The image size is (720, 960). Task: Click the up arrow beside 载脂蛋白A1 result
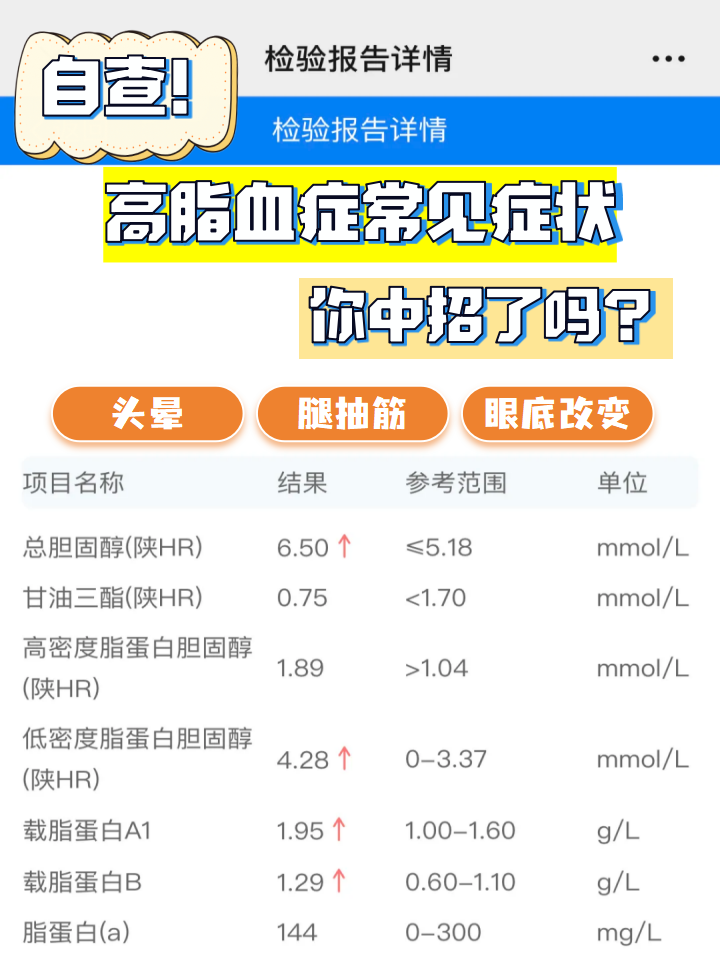coord(339,830)
